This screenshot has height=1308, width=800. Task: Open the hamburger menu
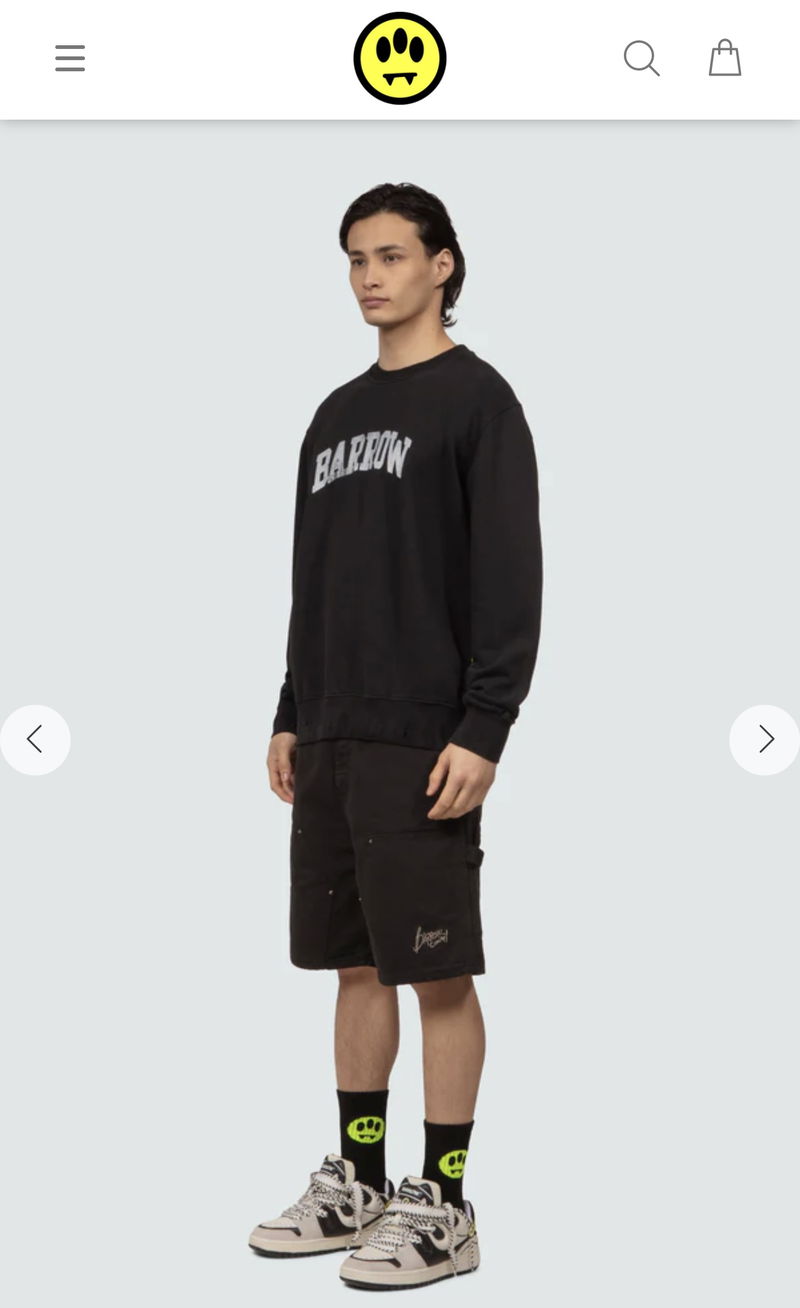pos(70,58)
